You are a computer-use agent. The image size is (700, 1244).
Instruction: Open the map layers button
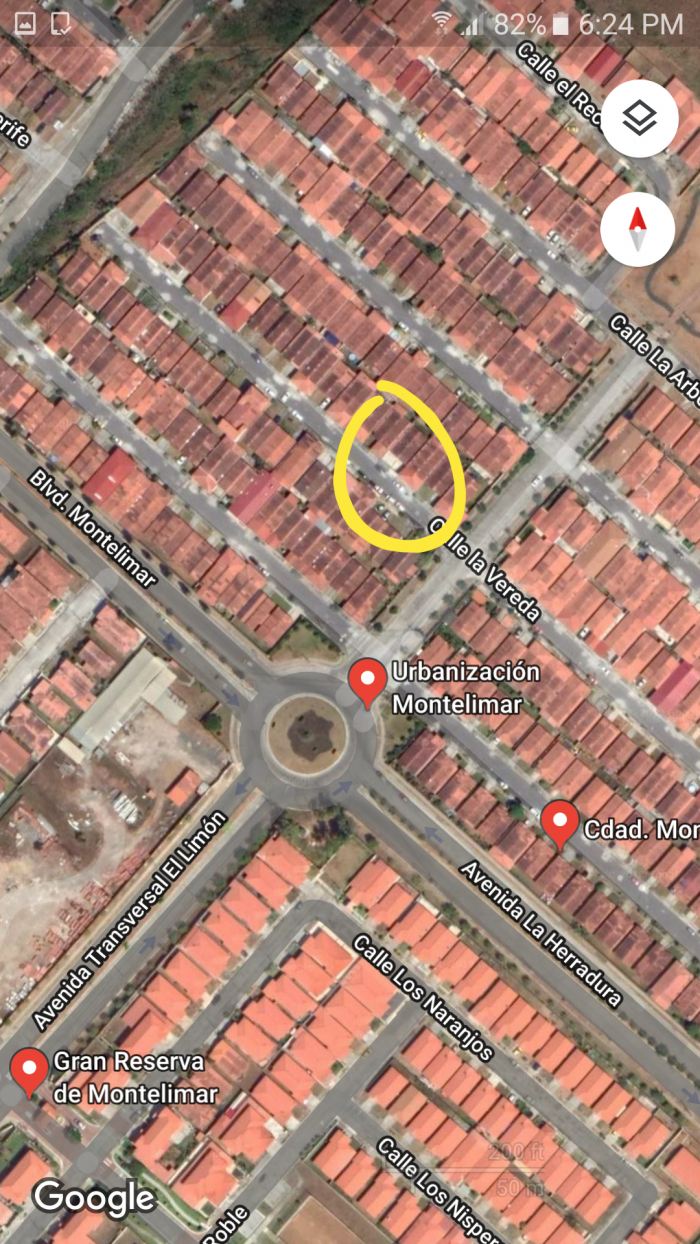tap(640, 119)
